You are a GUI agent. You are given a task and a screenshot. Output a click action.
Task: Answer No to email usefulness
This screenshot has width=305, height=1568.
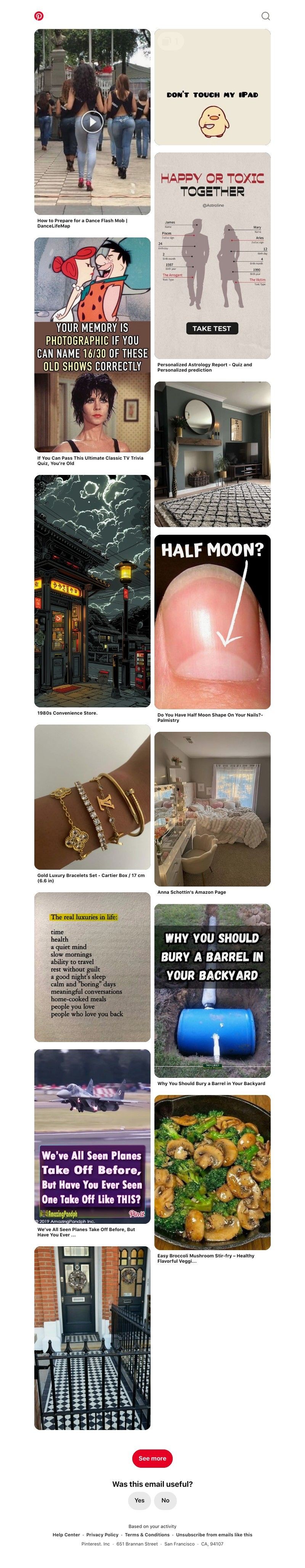pos(165,1500)
